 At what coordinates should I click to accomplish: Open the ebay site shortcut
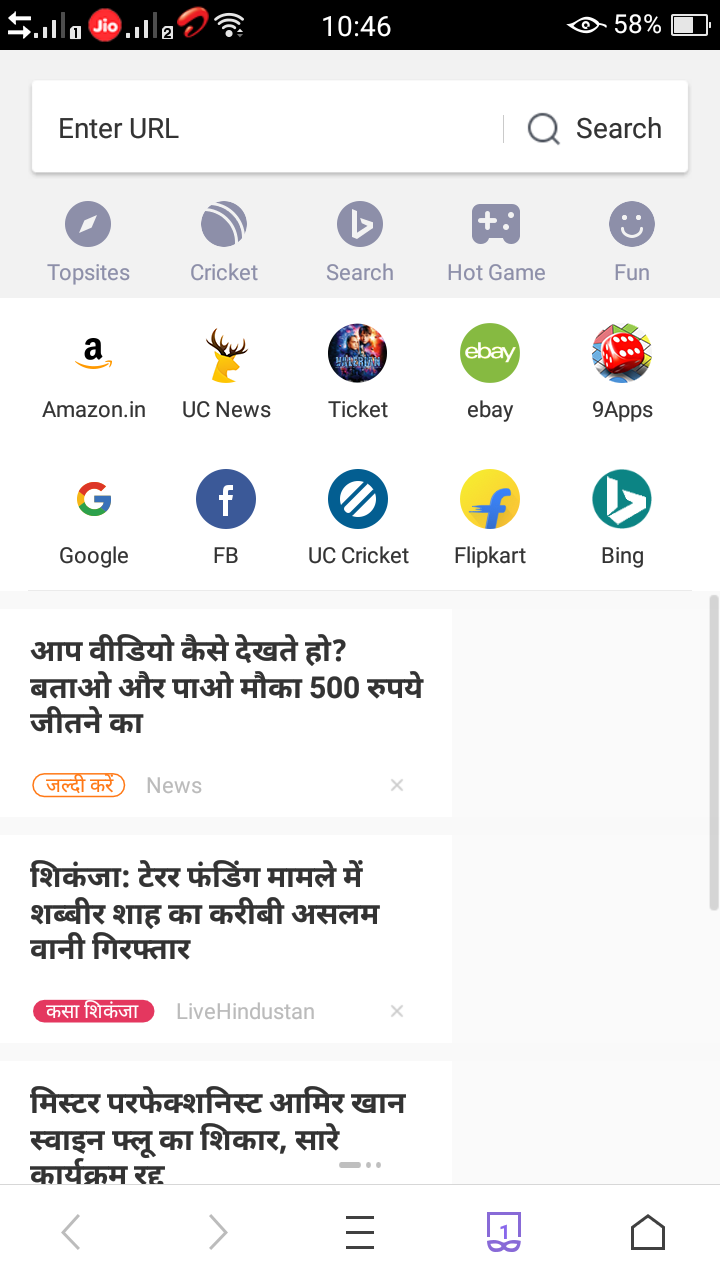[x=490, y=371]
